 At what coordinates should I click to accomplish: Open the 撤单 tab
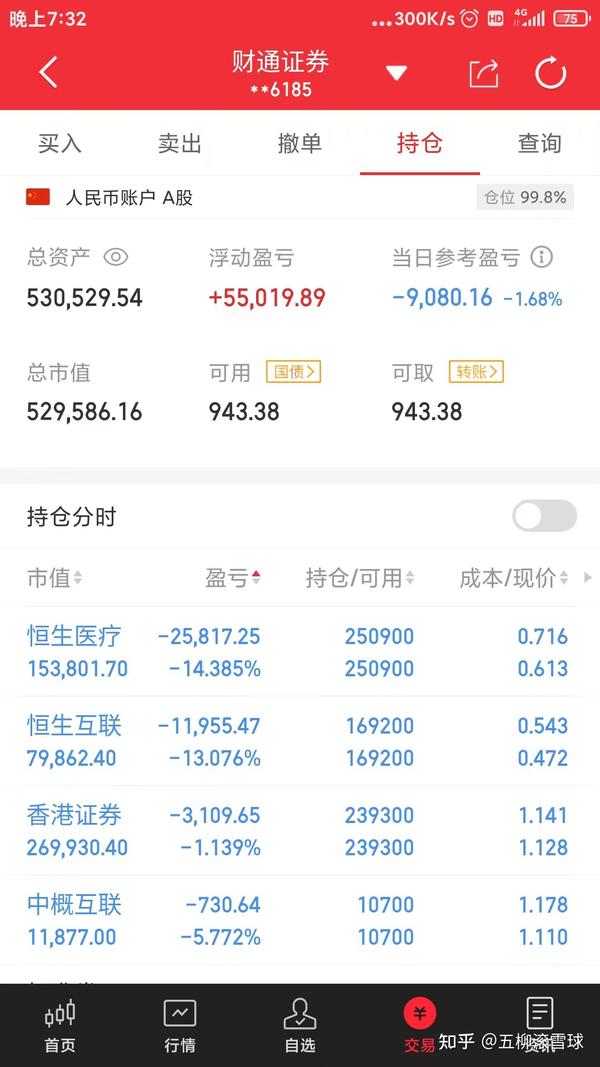coord(299,144)
